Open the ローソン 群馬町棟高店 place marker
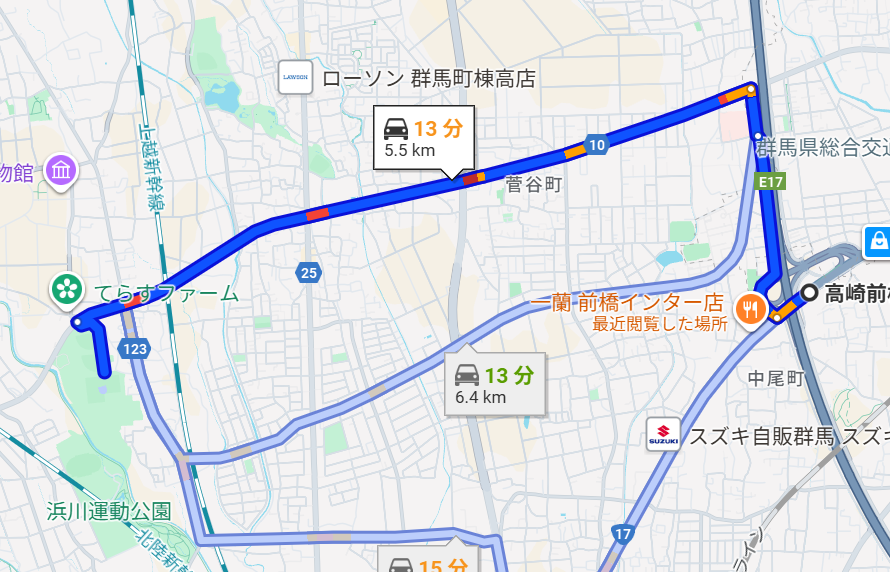Viewport: 890px width, 572px height. tap(296, 78)
